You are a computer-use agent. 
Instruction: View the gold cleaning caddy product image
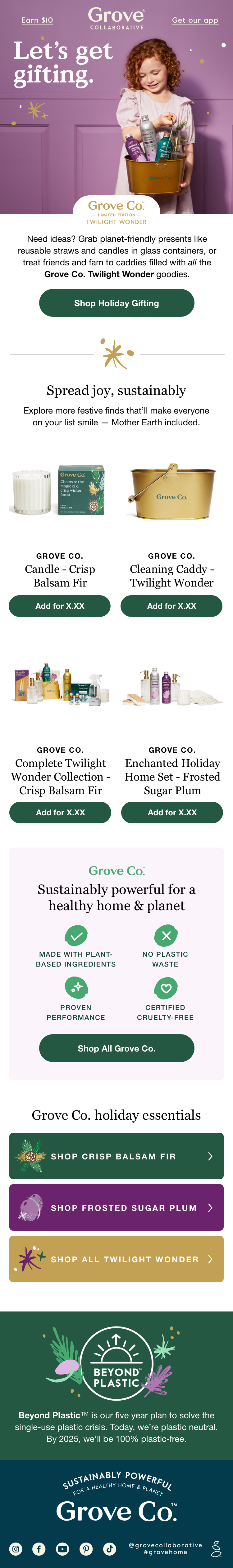(x=171, y=491)
